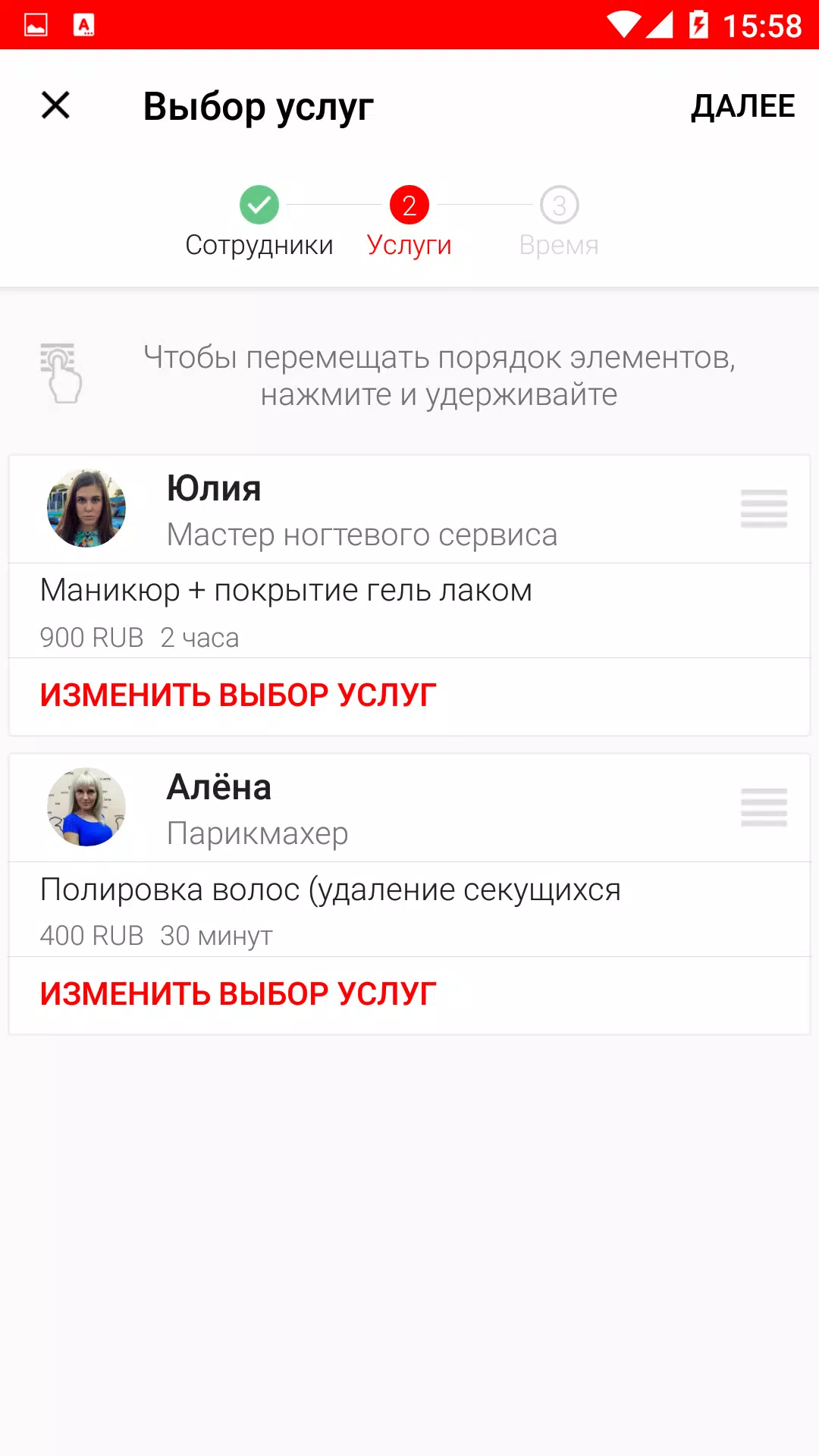Tap ИЗМЕНИТЬ ВЫБОР УСЛУГ under Алёна

coord(238,992)
